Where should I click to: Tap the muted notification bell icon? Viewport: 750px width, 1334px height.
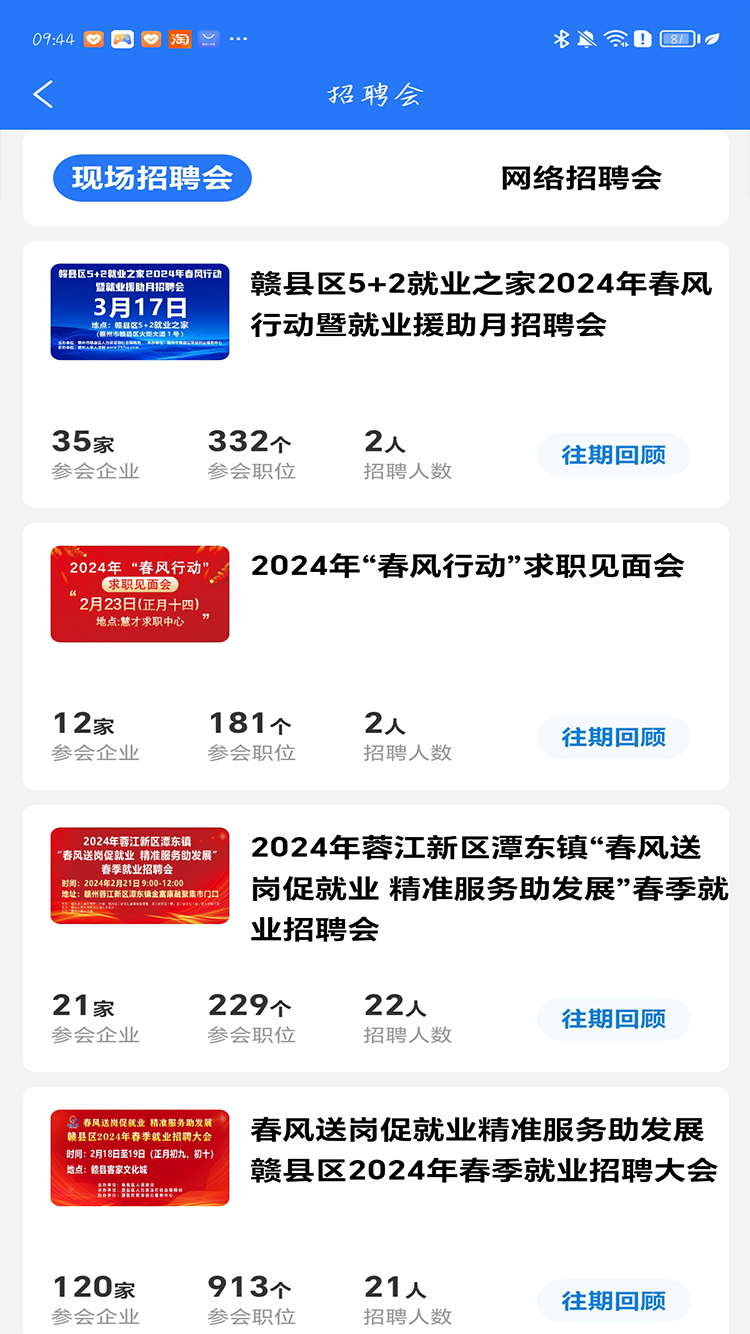pyautogui.click(x=588, y=37)
